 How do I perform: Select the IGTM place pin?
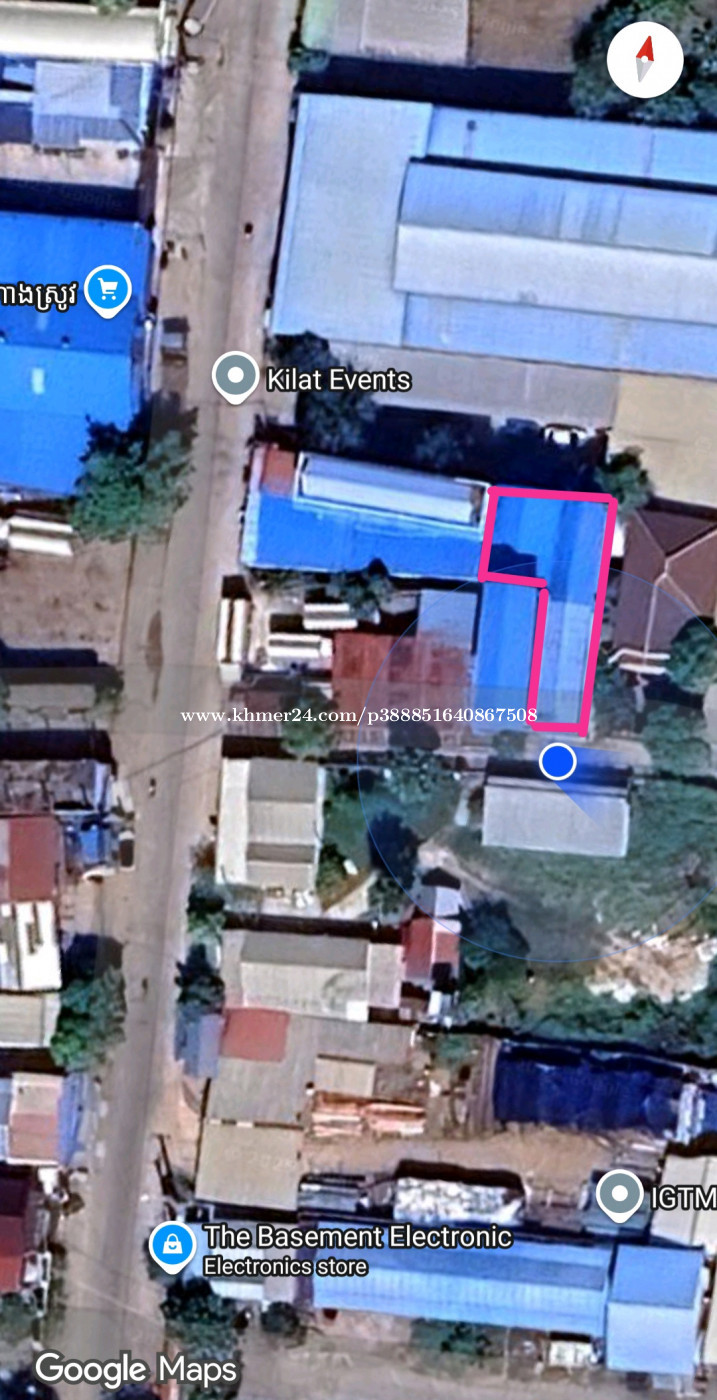click(620, 1194)
